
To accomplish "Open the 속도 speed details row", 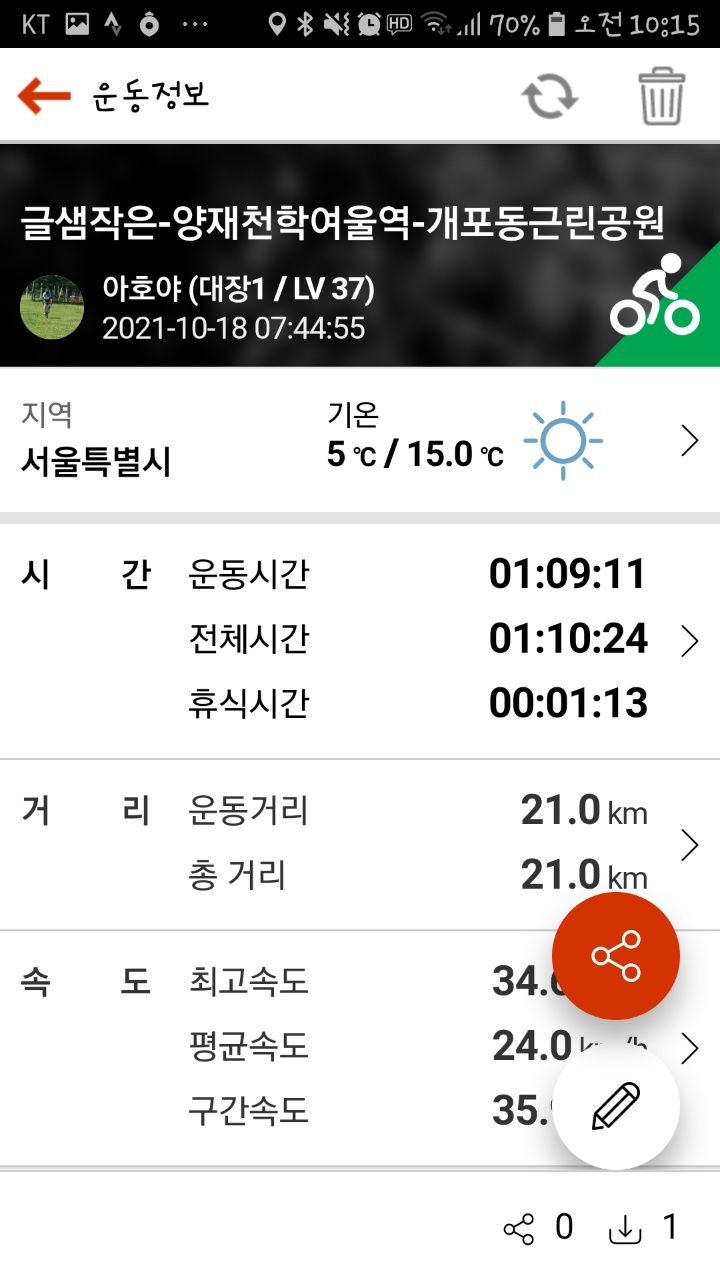I will point(688,1048).
